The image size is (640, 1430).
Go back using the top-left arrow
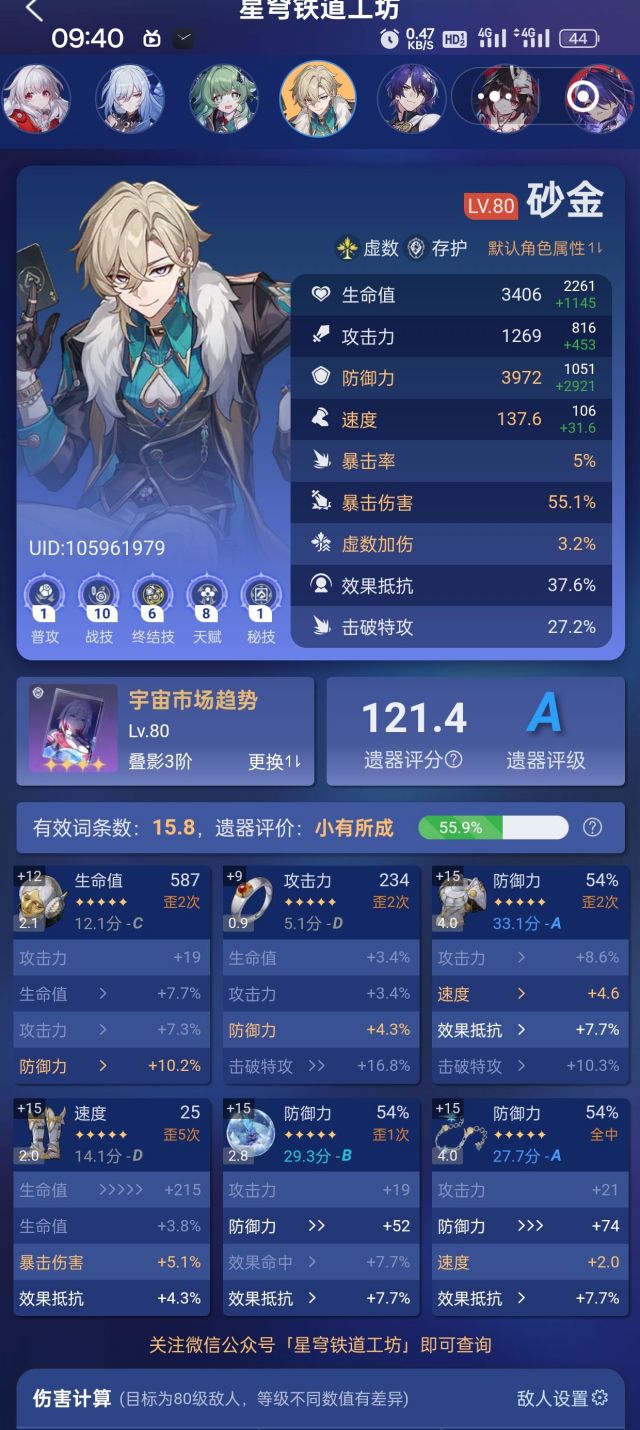coord(35,11)
